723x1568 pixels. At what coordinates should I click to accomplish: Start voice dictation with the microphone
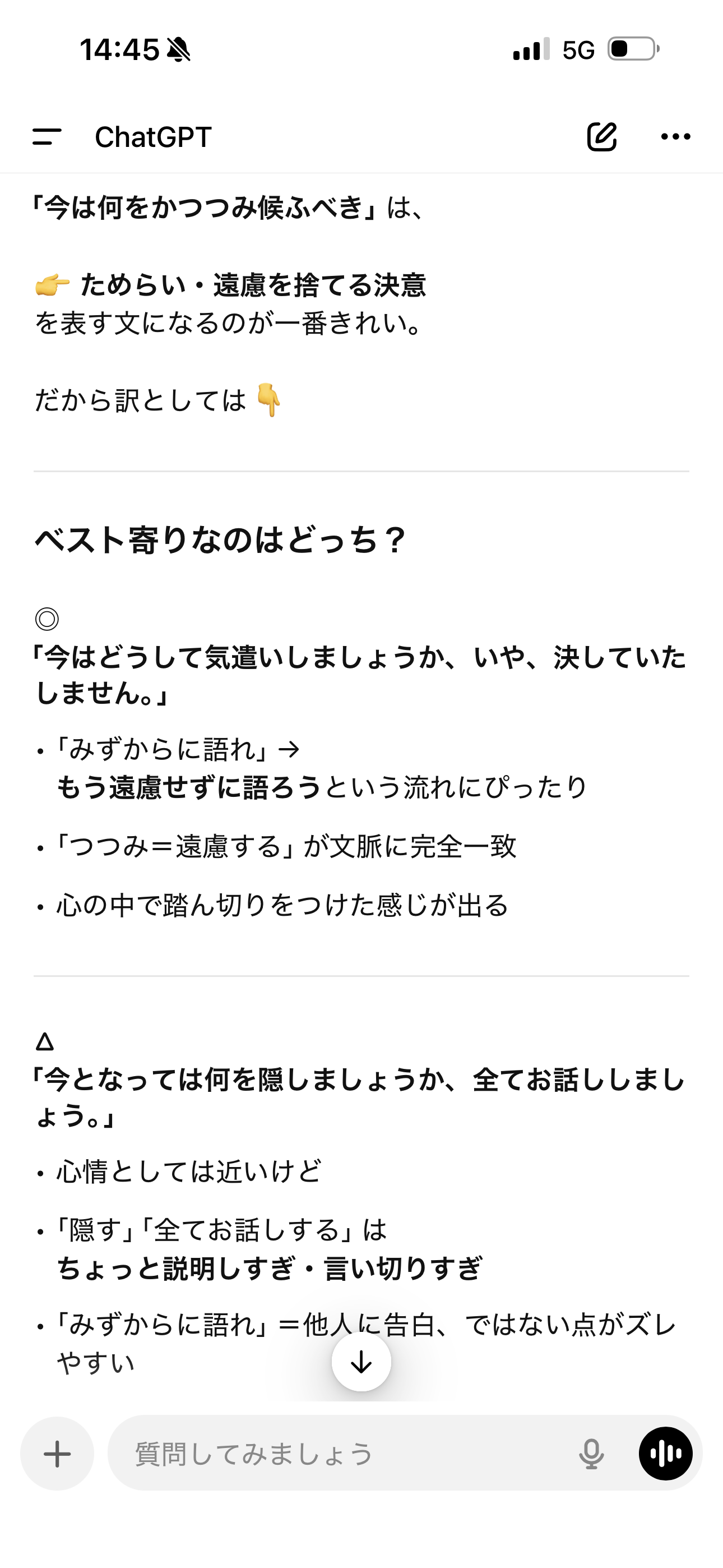591,1454
